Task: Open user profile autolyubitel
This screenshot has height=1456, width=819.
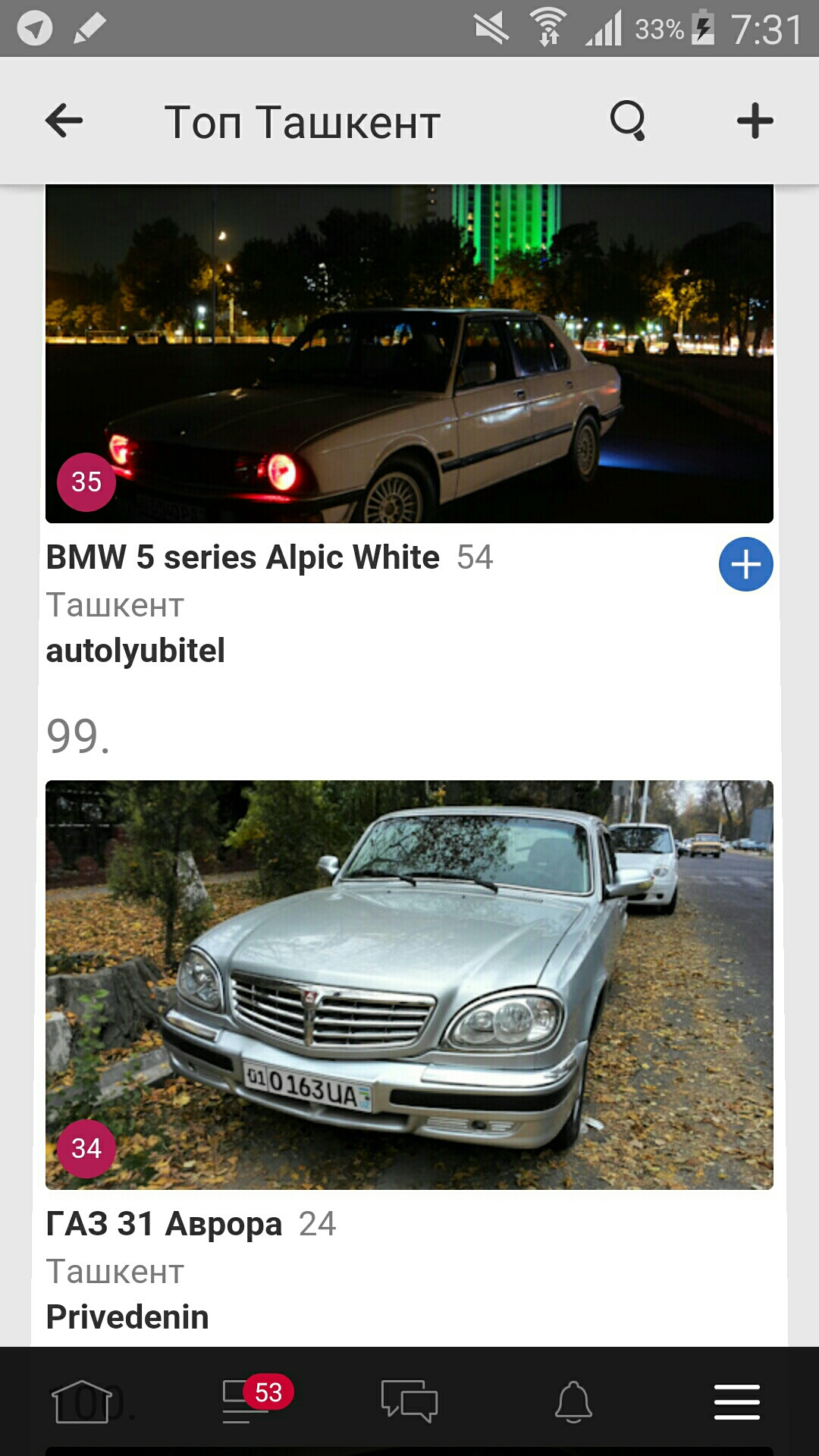Action: (x=136, y=651)
